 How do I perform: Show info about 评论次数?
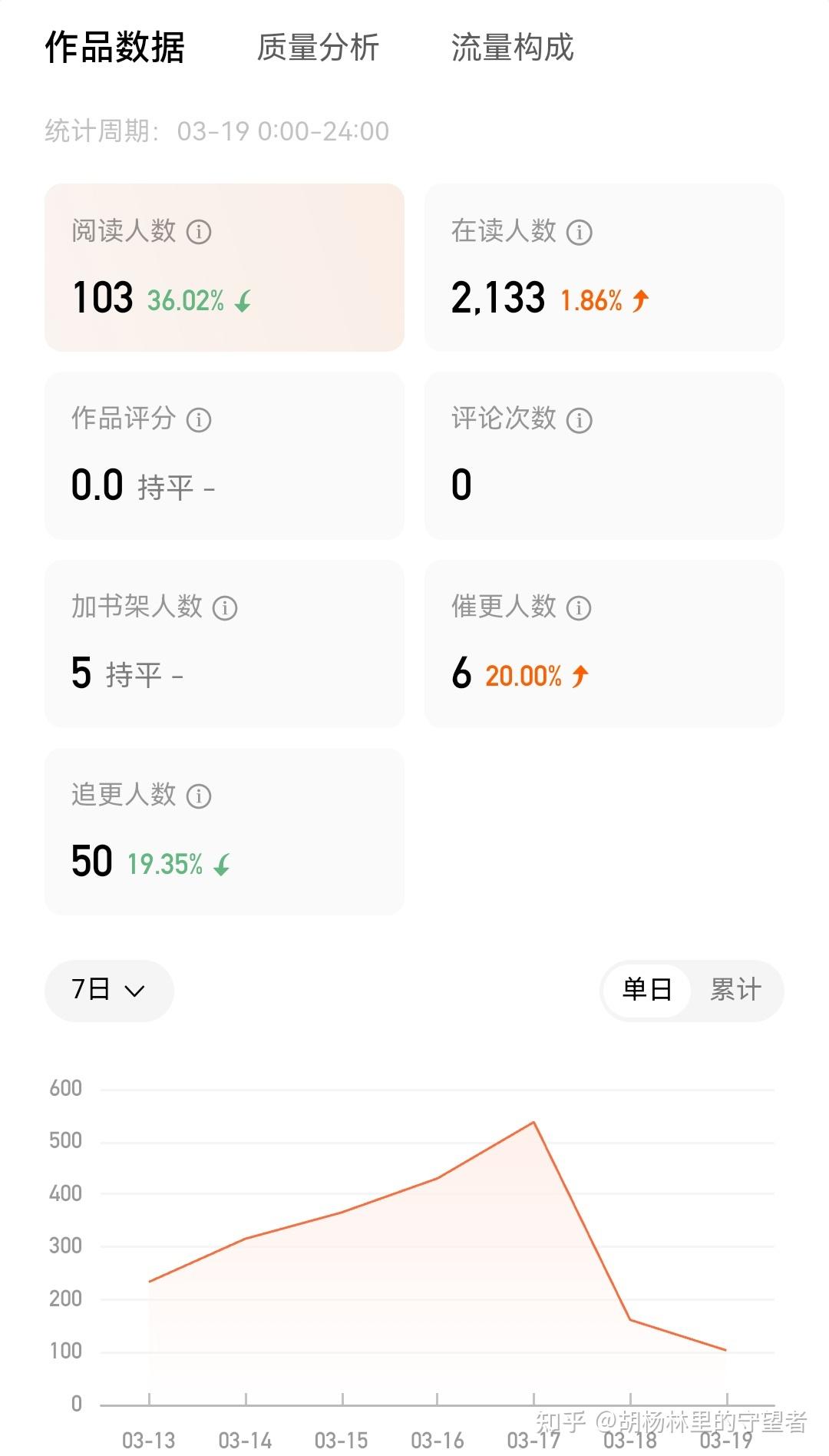tap(579, 420)
